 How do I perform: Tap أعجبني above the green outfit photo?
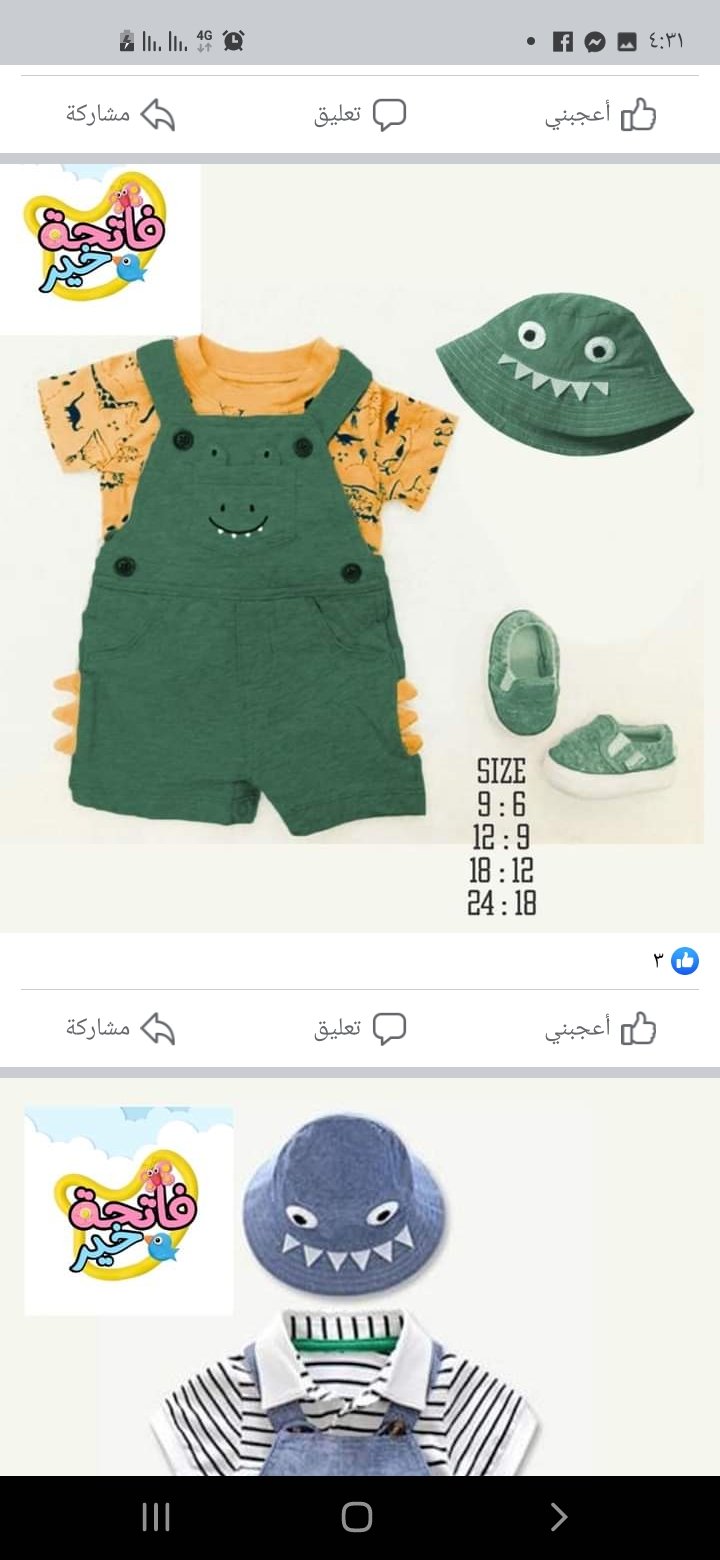click(600, 115)
